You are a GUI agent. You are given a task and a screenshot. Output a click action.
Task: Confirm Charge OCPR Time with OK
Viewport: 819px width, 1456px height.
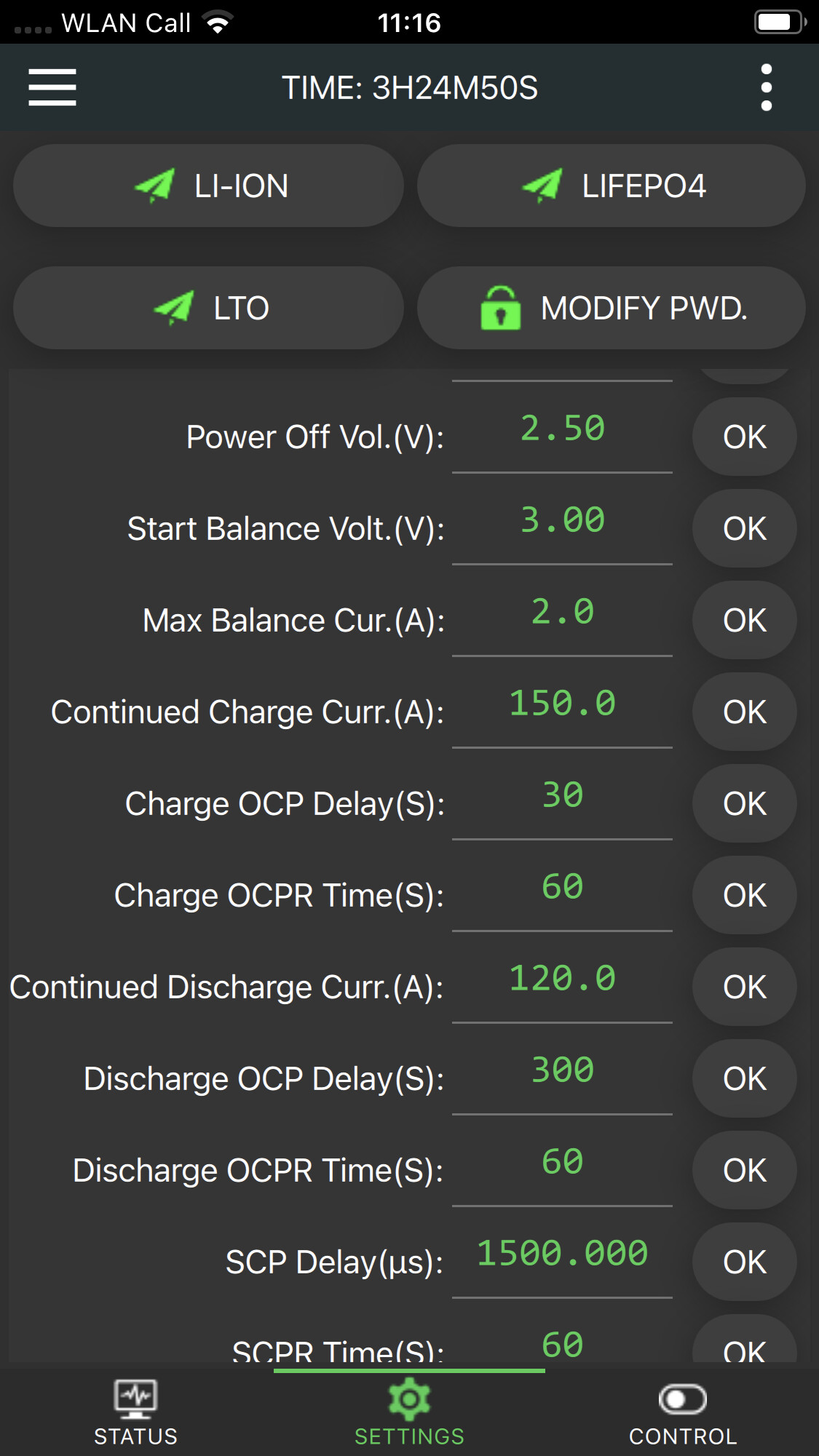[744, 896]
